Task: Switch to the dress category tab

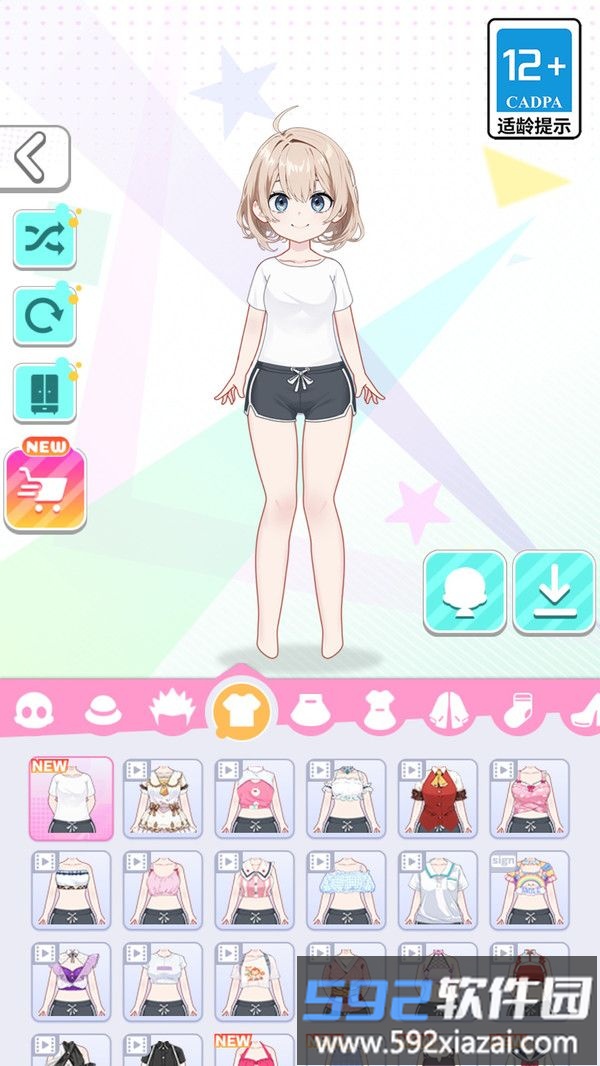Action: (379, 712)
